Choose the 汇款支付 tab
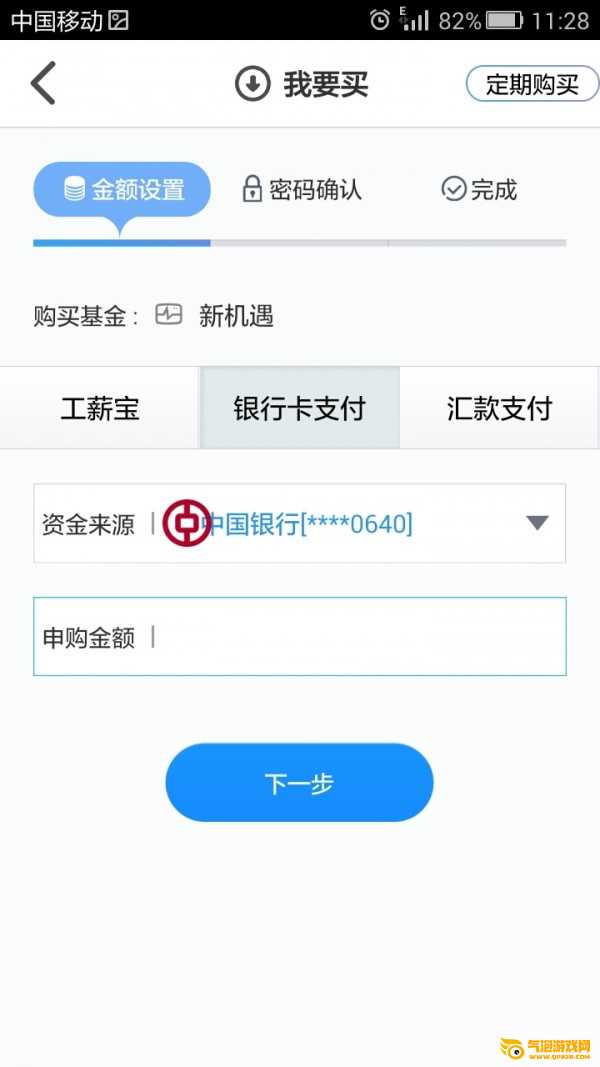The height and width of the screenshot is (1067, 600). 499,408
